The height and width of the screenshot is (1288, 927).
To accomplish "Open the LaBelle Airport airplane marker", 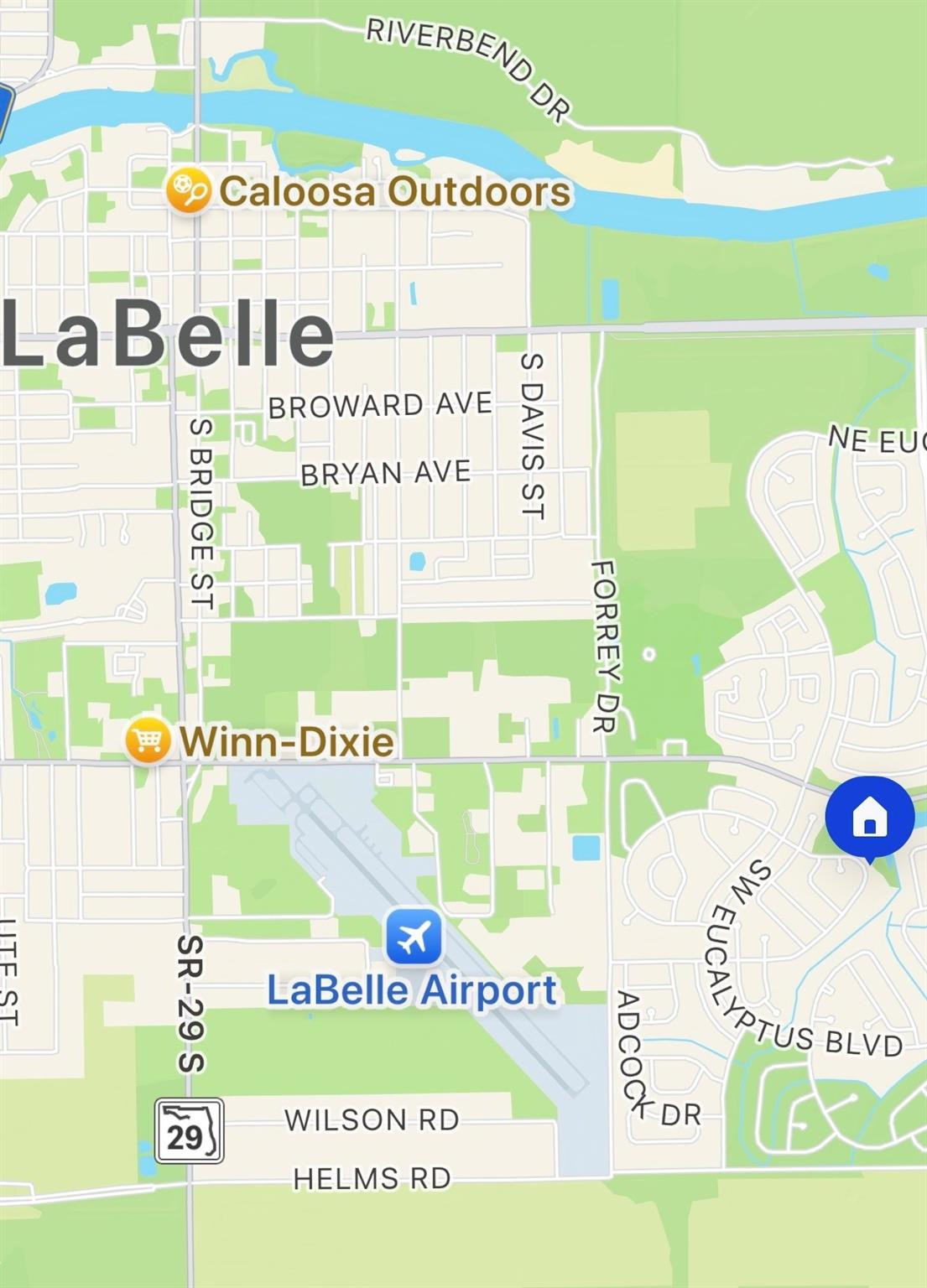I will (413, 934).
